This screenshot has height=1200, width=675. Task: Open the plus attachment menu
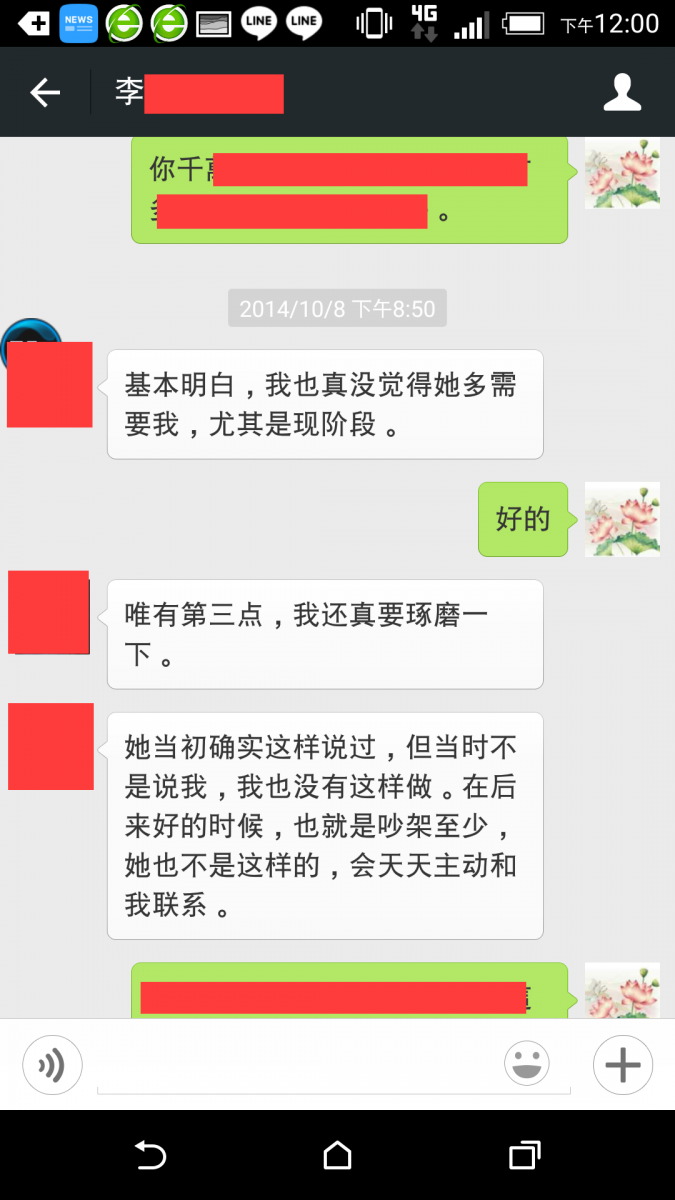click(622, 1065)
